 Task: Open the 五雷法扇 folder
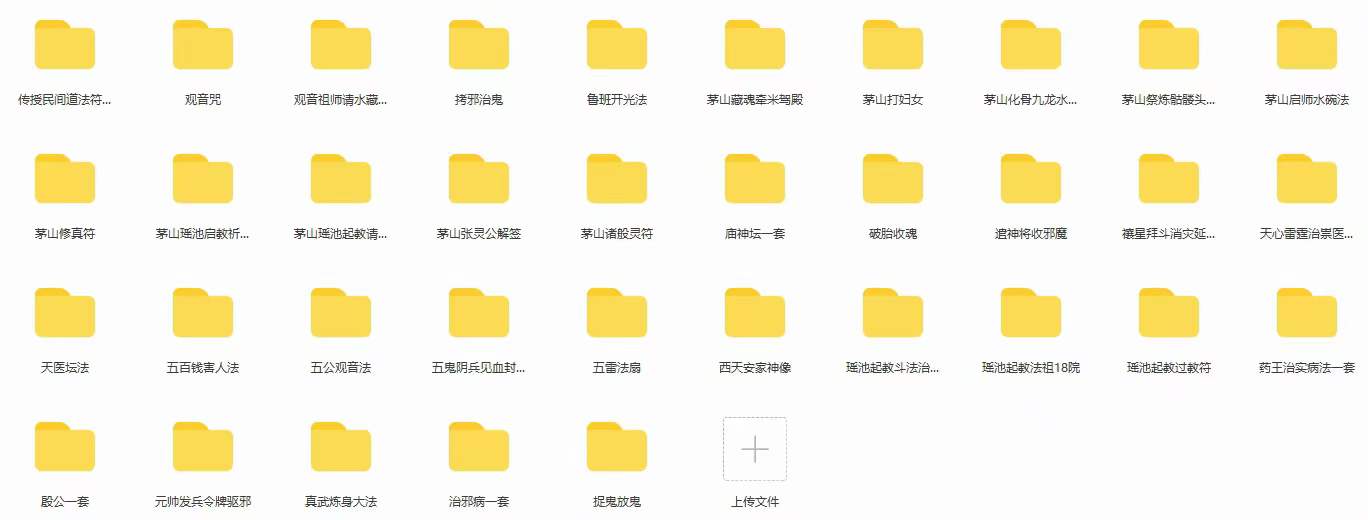[x=617, y=313]
